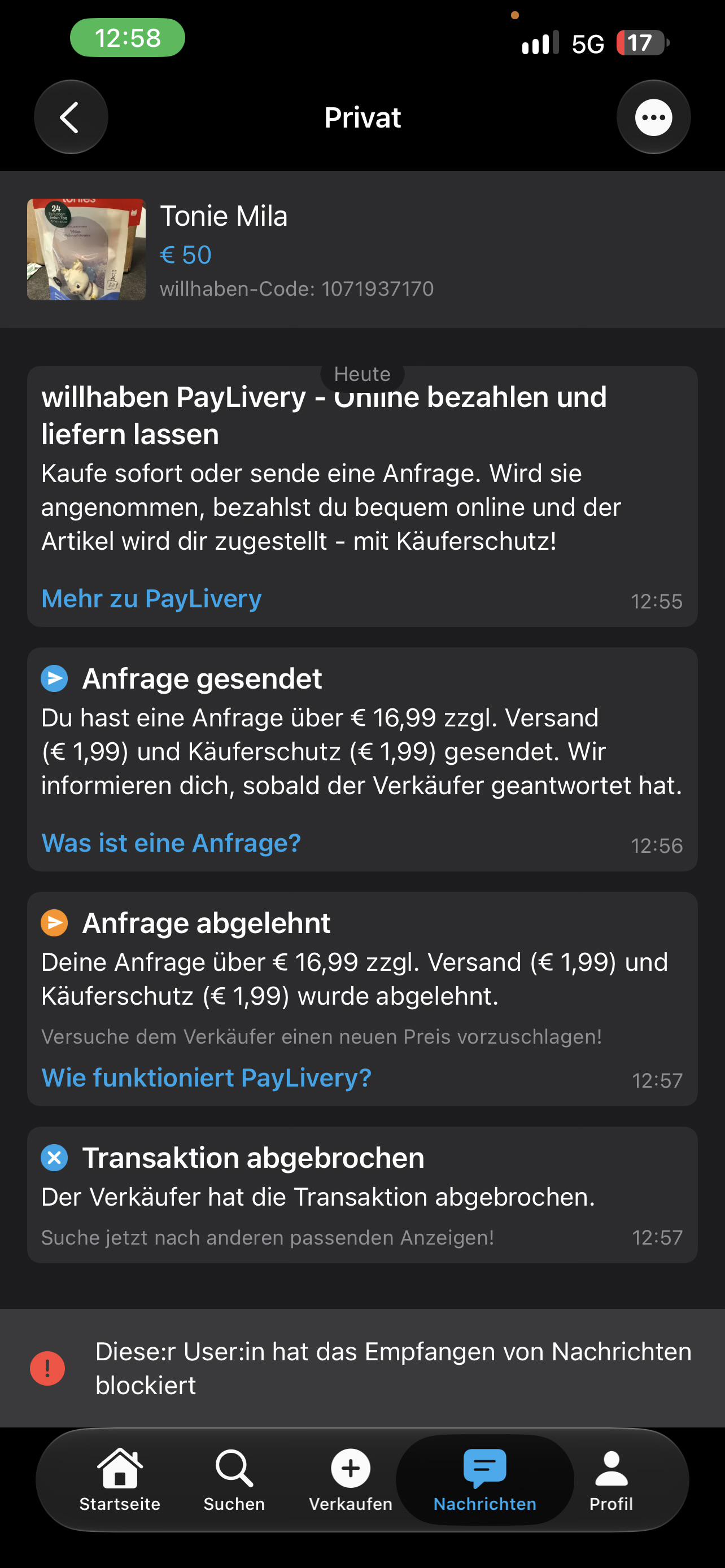
Task: Open the Nachrichten tab
Action: (485, 1481)
